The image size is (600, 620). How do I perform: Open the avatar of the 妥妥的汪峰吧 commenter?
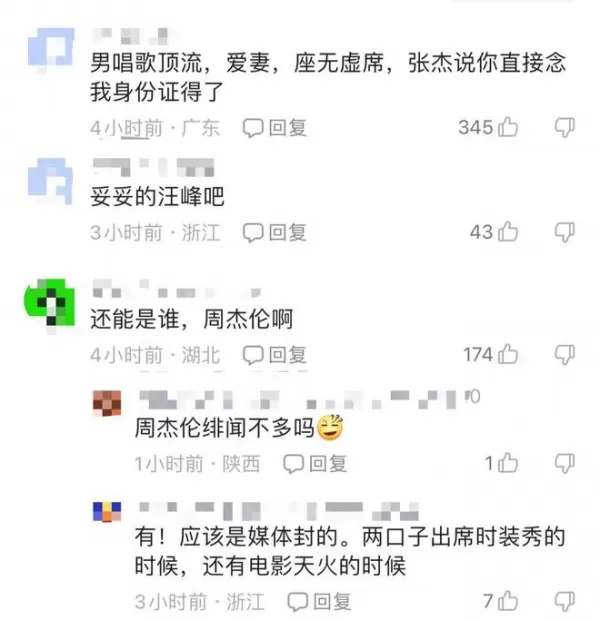tap(50, 178)
